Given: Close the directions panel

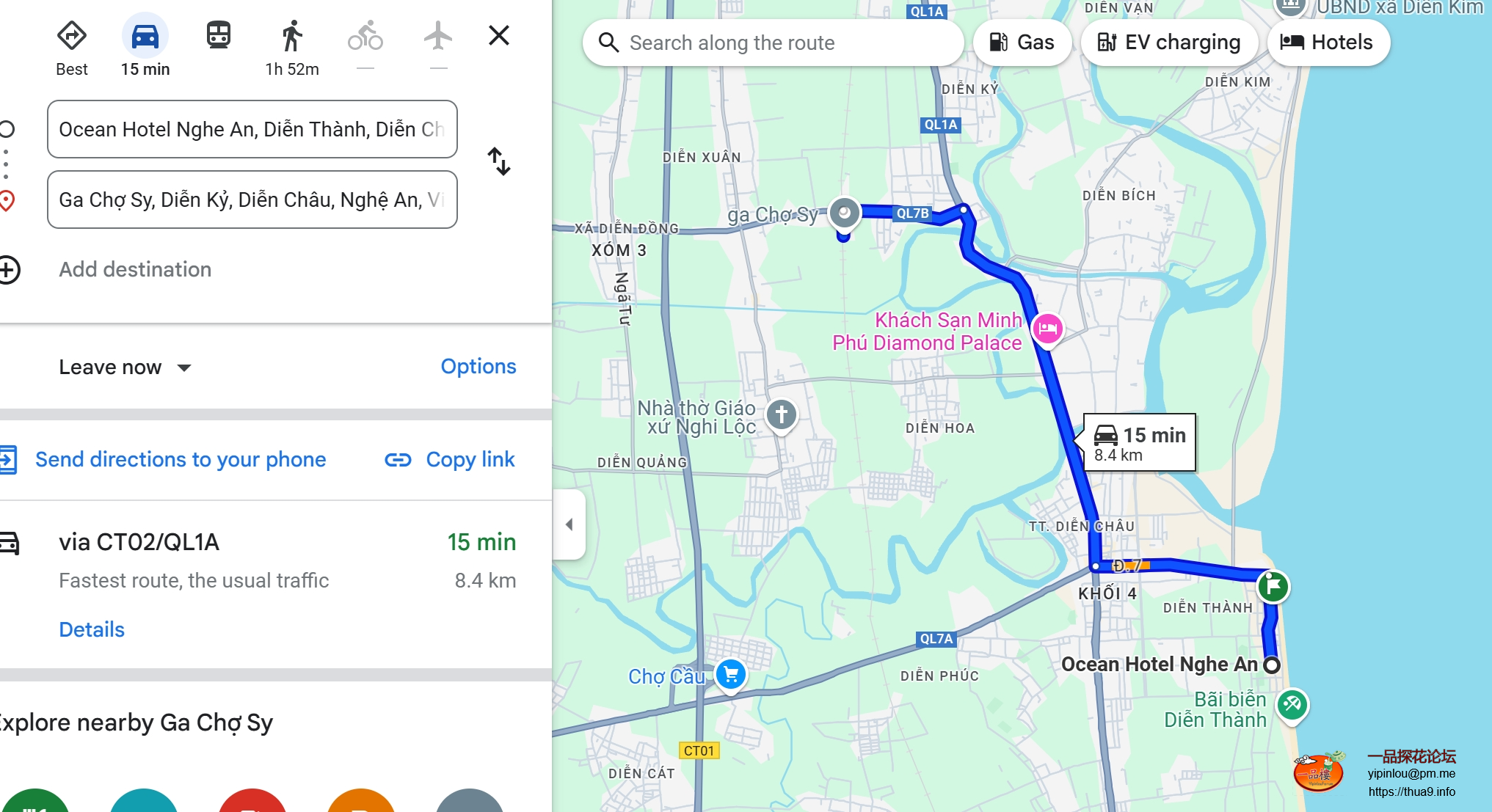Looking at the screenshot, I should pyautogui.click(x=499, y=35).
